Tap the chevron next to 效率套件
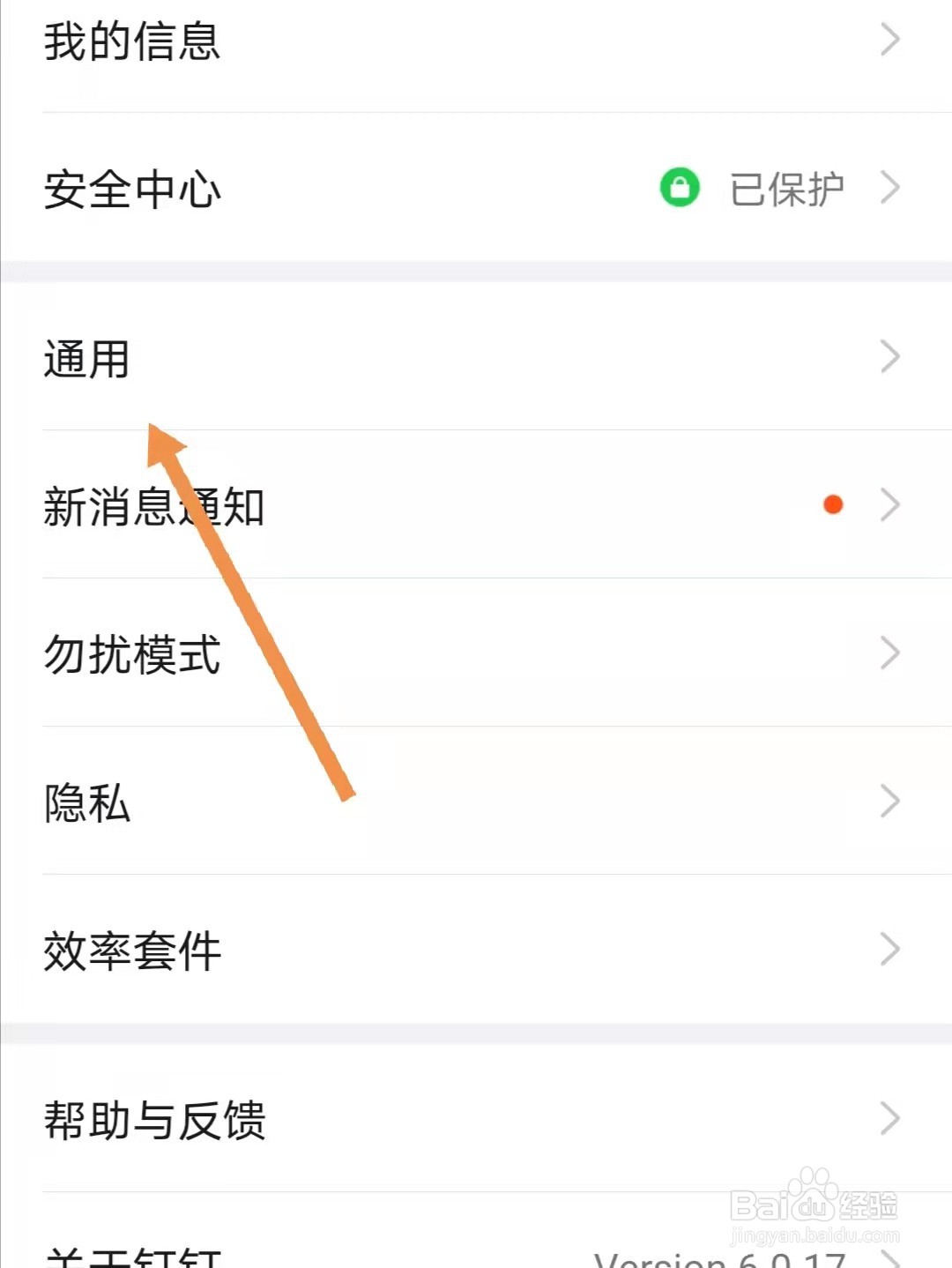The width and height of the screenshot is (952, 1268). click(890, 950)
